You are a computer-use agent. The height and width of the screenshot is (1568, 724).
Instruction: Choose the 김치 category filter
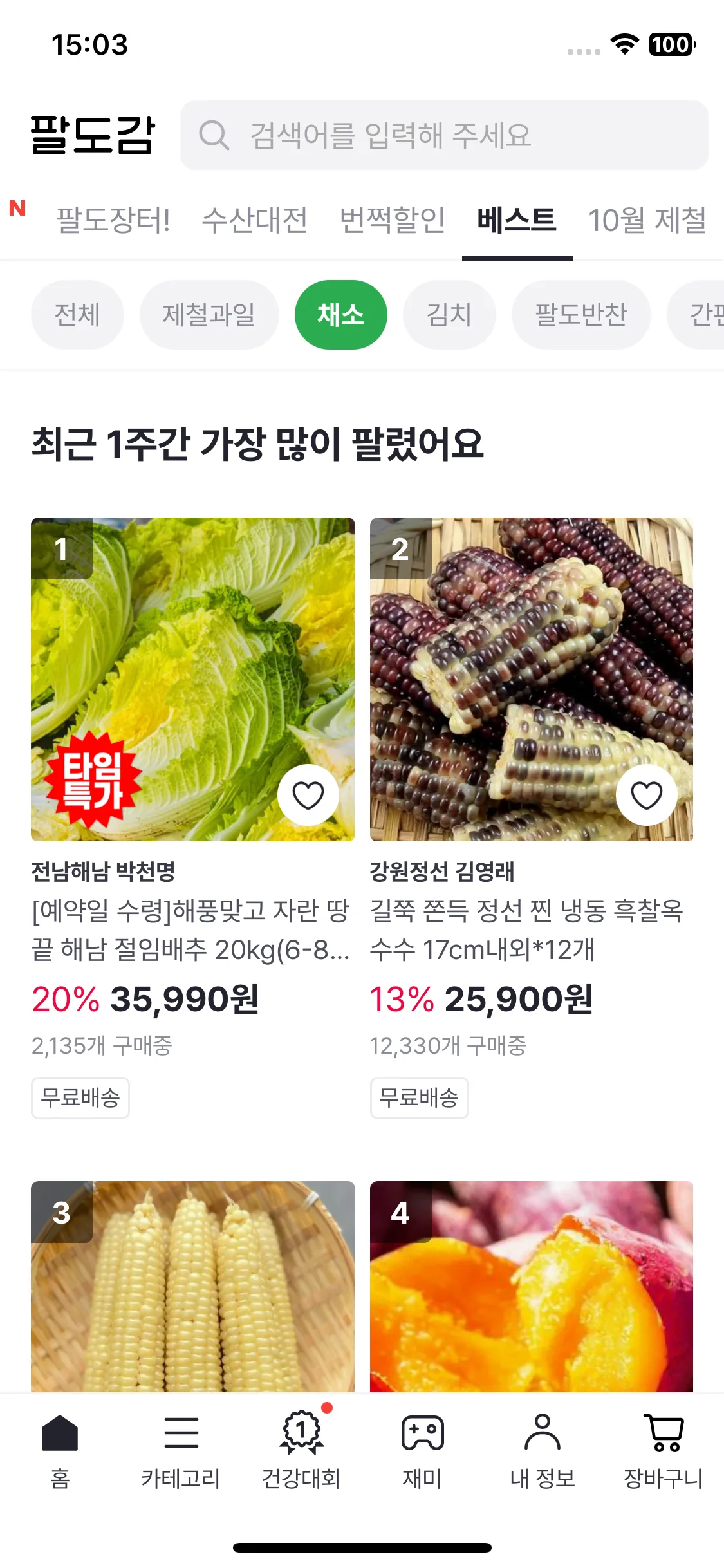(449, 314)
